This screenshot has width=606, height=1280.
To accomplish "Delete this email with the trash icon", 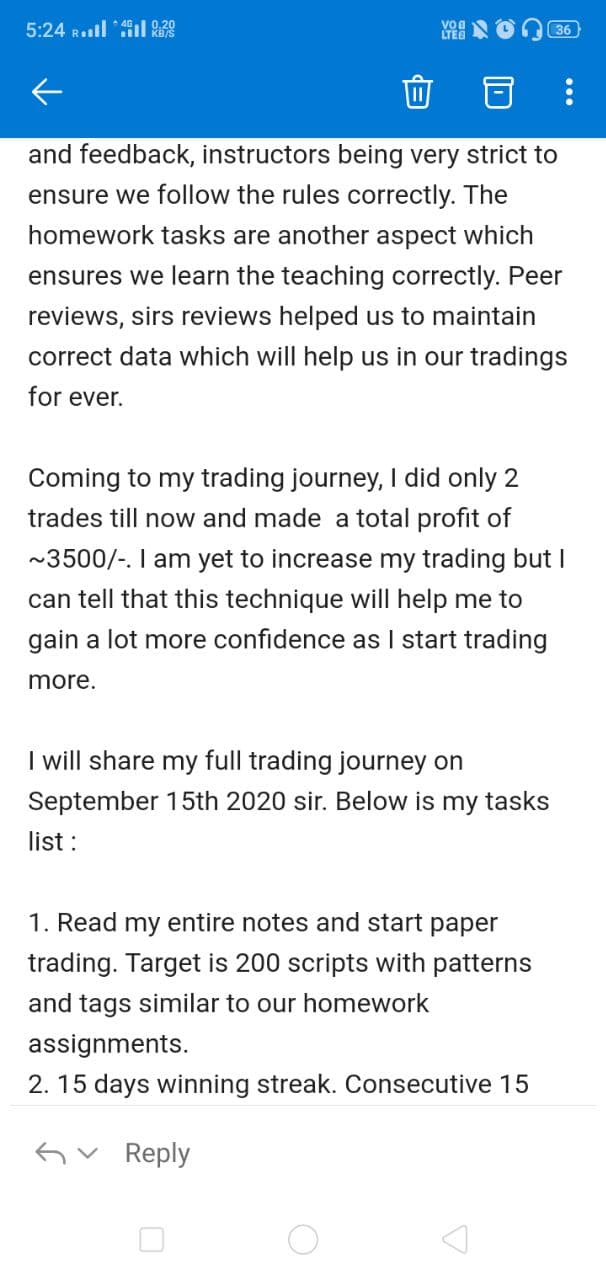I will click(x=416, y=93).
